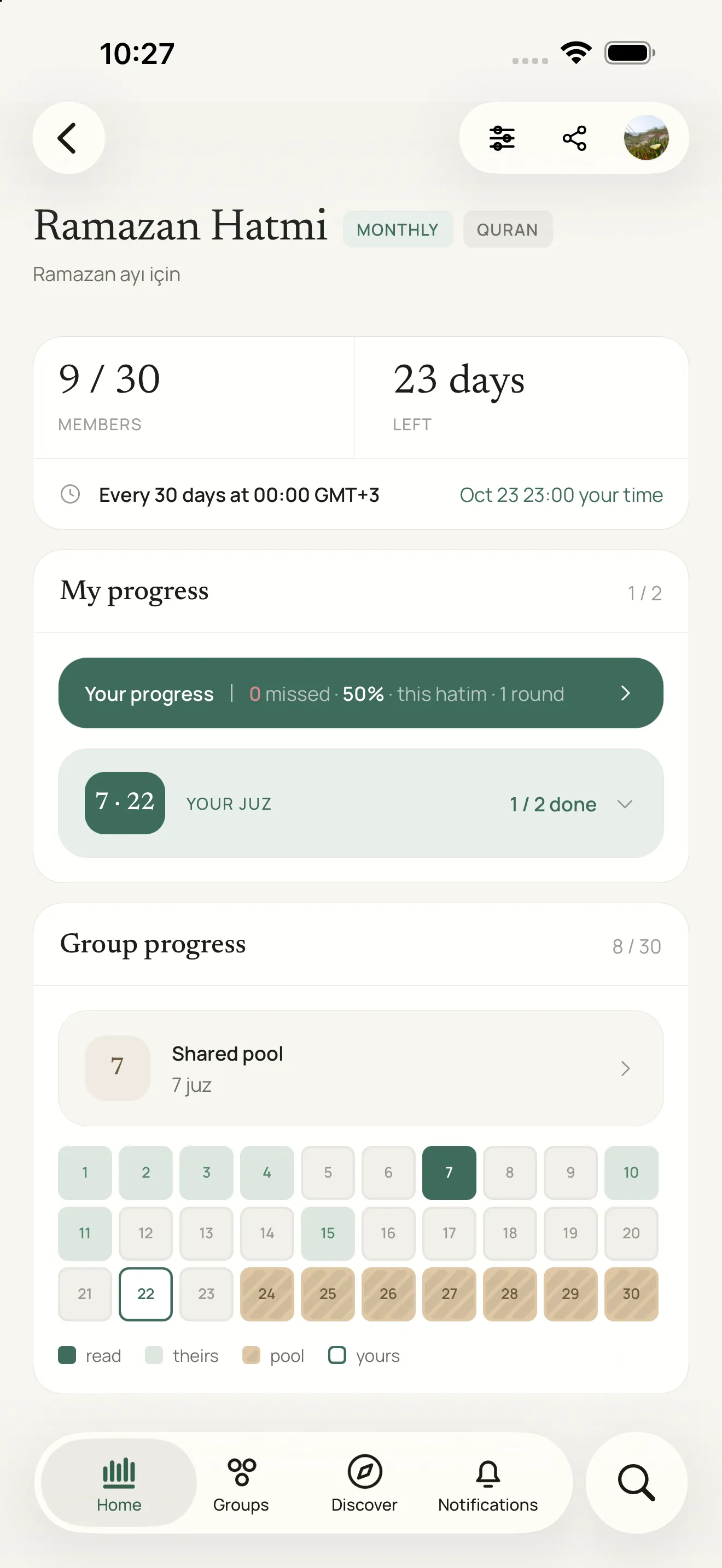Screen dimensions: 722x1568
Task: Select juz 7 in the grid
Action: (449, 1173)
